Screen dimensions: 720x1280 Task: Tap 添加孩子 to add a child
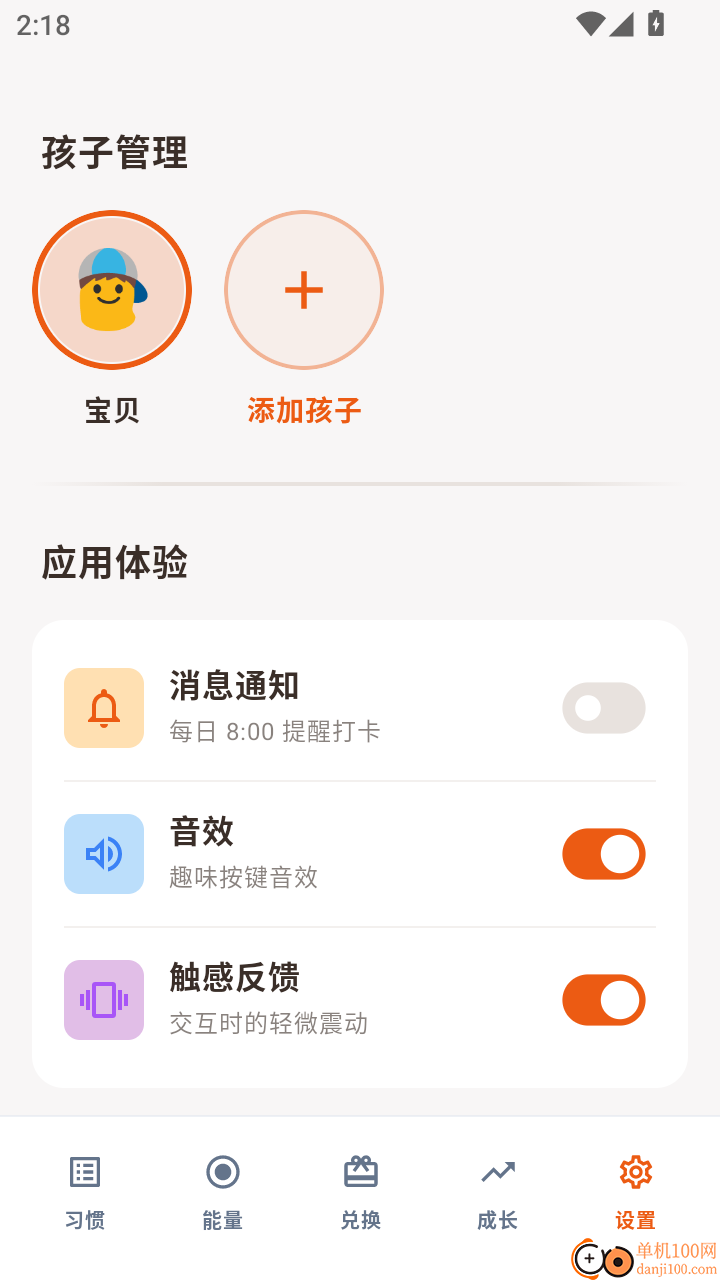(303, 410)
